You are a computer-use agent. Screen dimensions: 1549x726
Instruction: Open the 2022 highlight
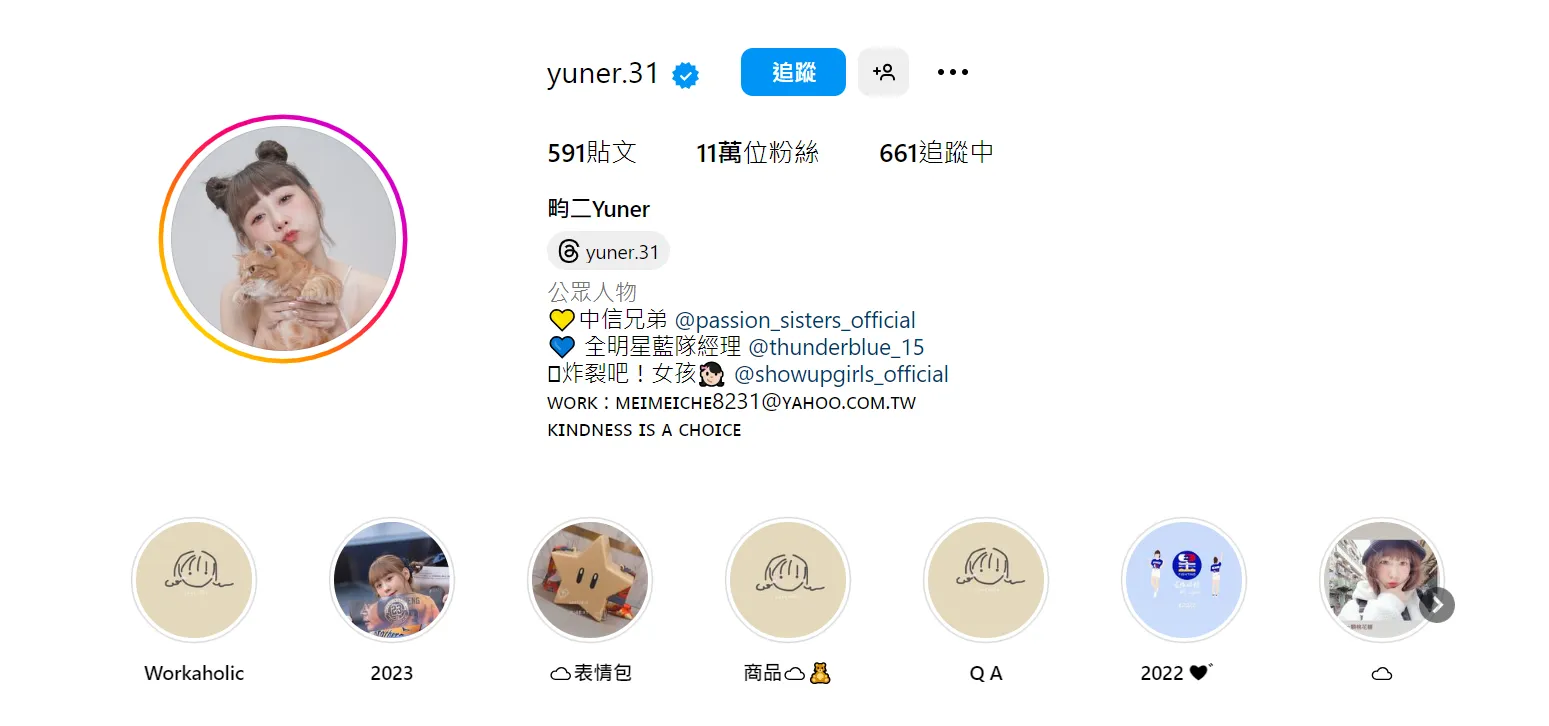click(x=1184, y=580)
